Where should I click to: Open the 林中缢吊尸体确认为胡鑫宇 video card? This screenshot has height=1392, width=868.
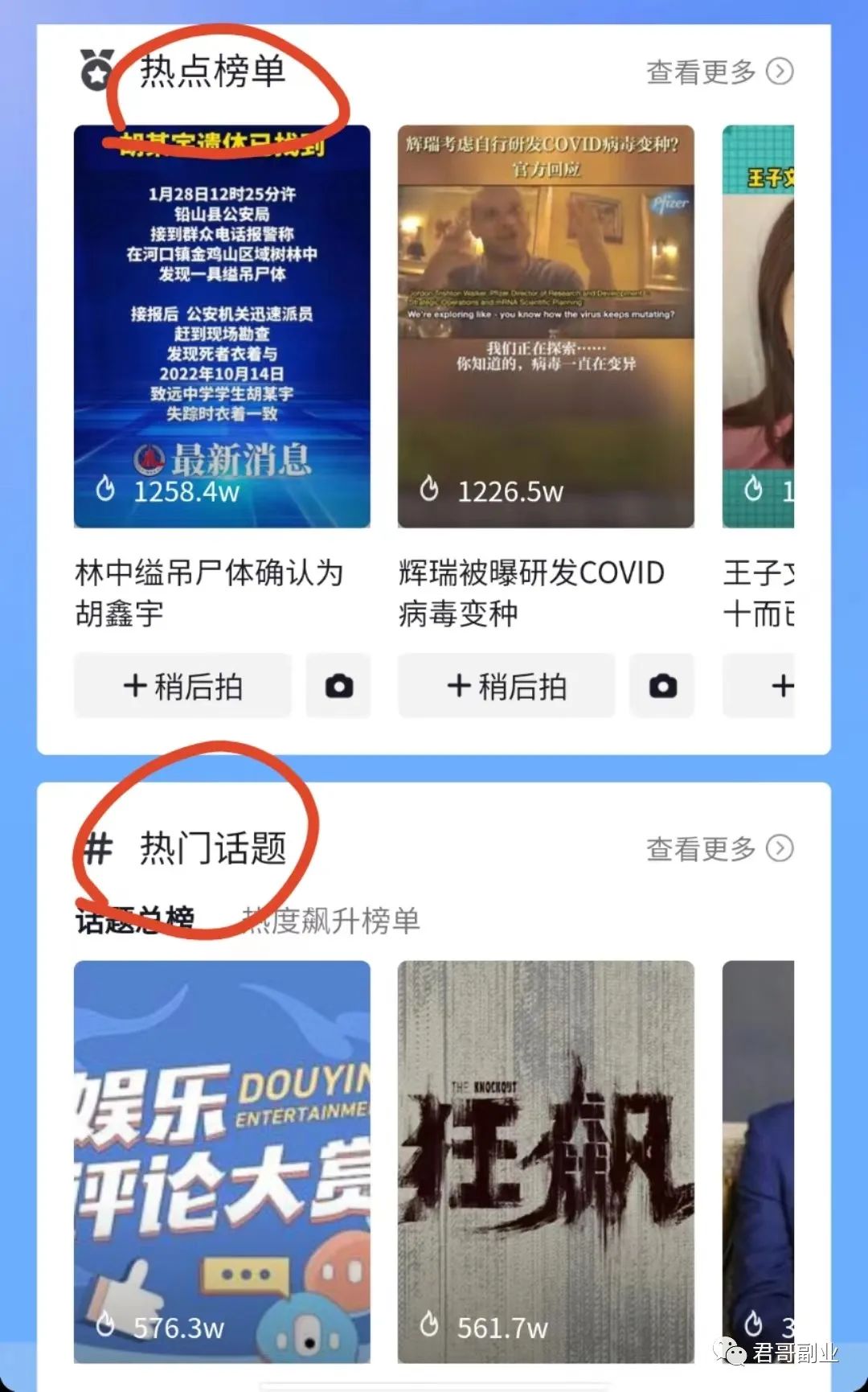coord(222,326)
